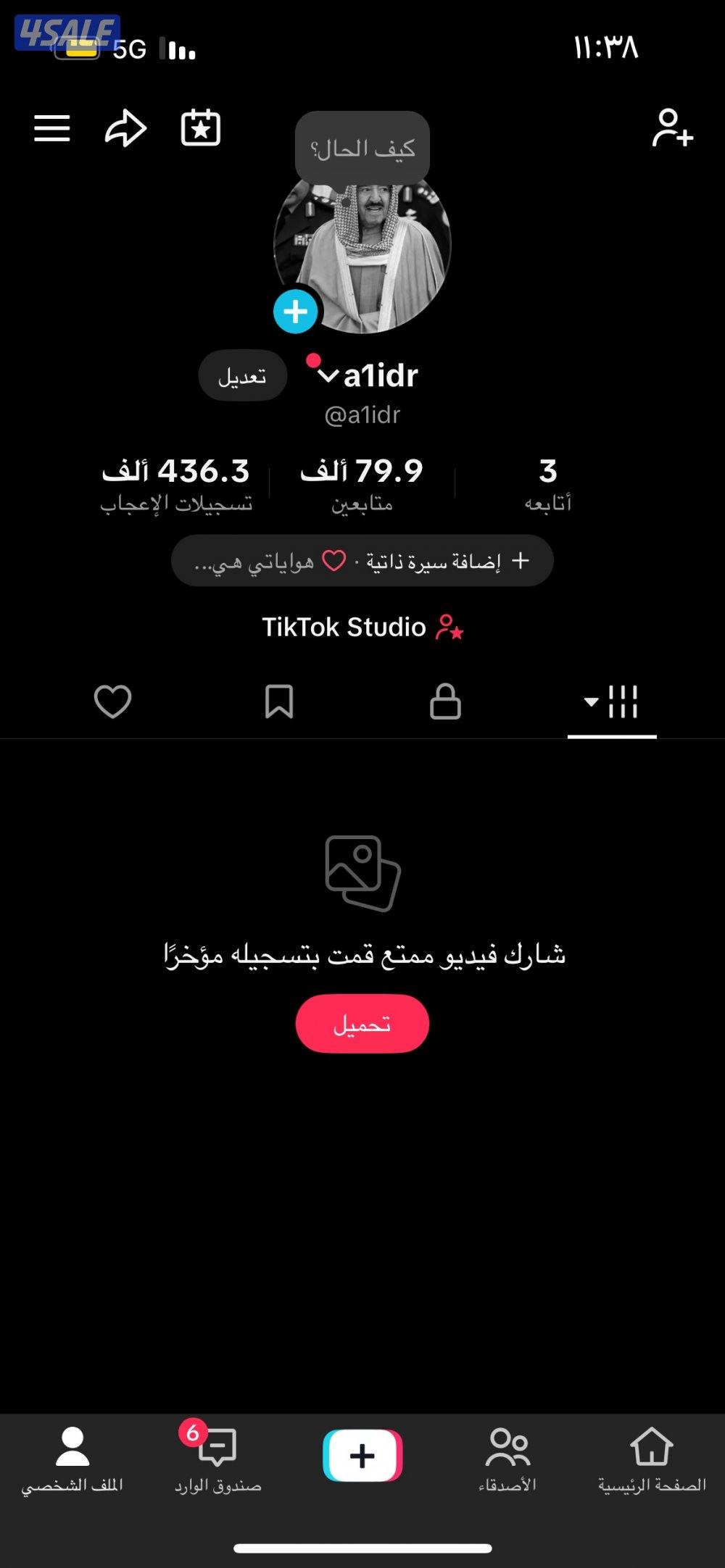Tap the plus icon on the profile picture
The image size is (725, 1568).
(x=294, y=311)
